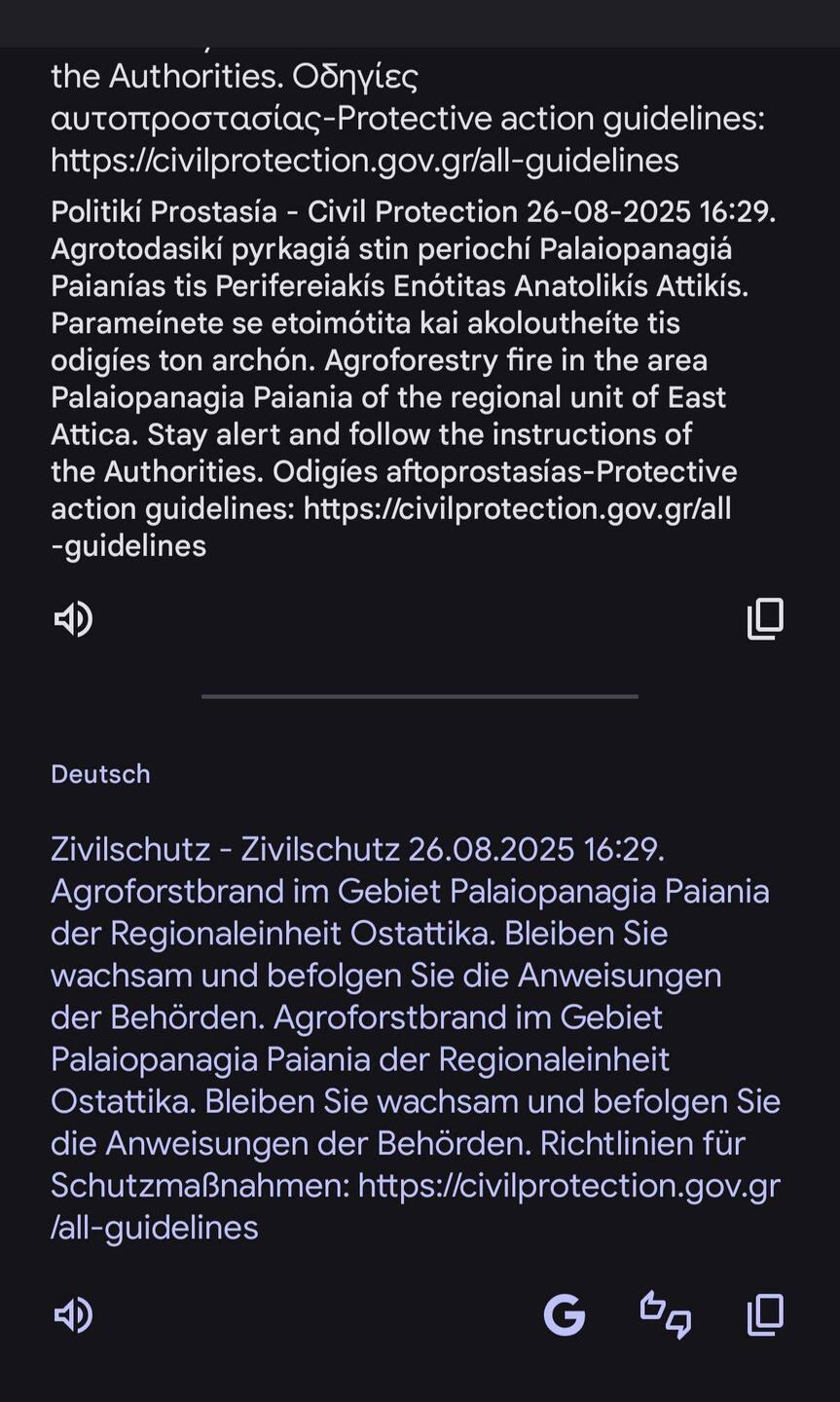Copy the German translation text
This screenshot has height=1402, width=840.
pos(765,1315)
